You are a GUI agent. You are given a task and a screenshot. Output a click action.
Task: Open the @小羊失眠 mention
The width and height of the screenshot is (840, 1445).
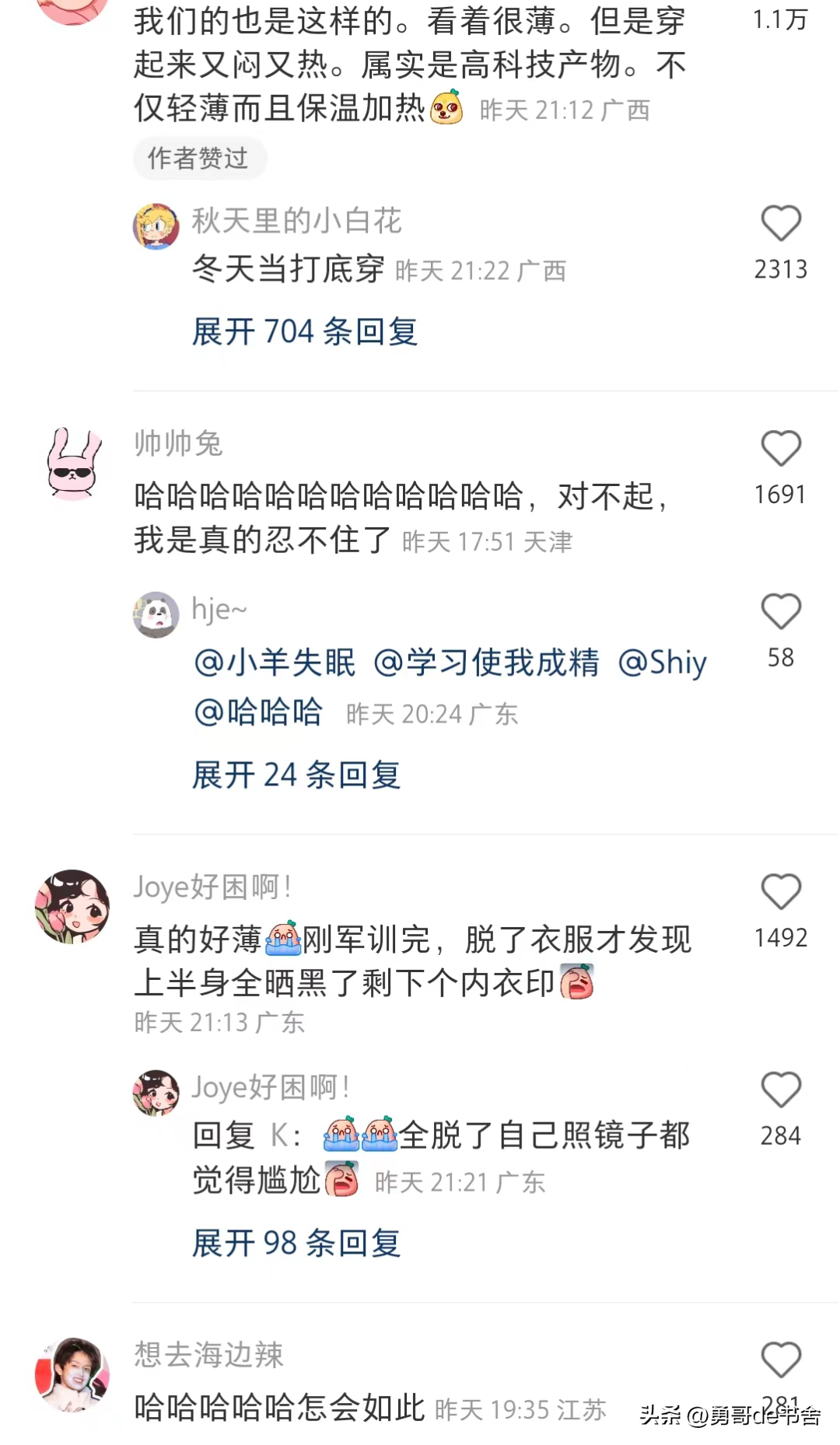(275, 663)
